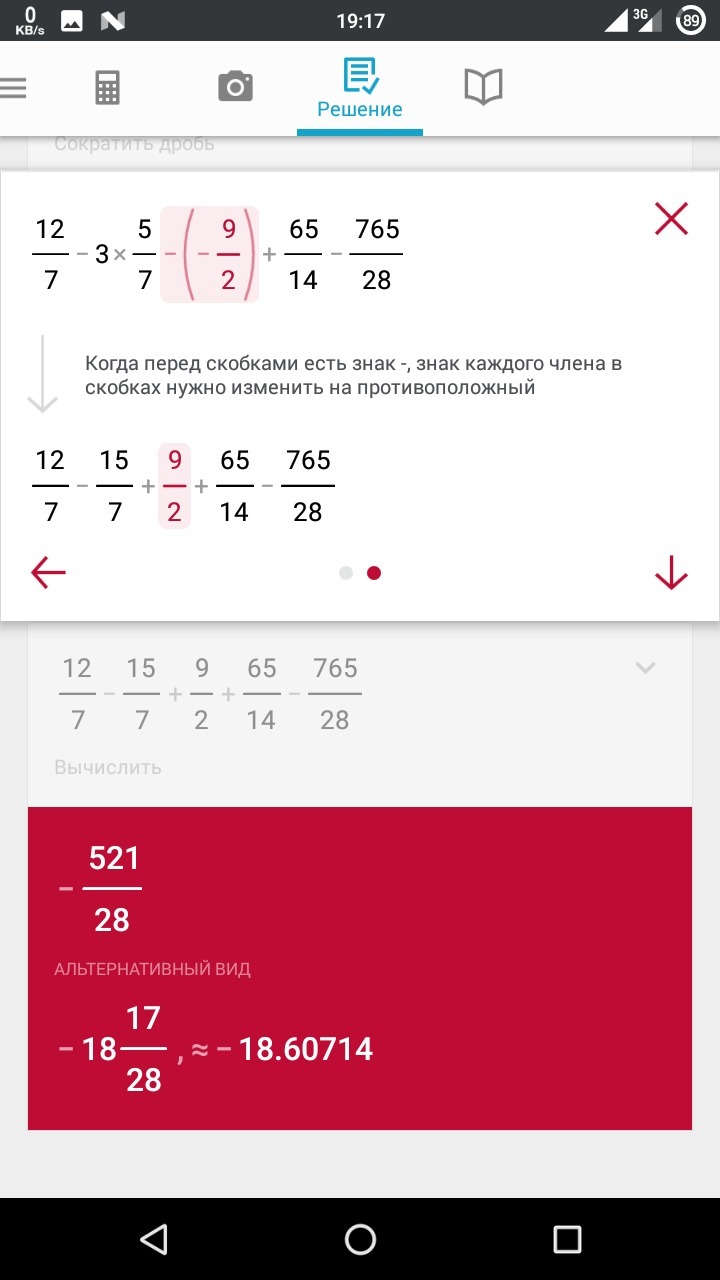The width and height of the screenshot is (720, 1280).
Task: Open the book textbook tab
Action: [483, 87]
